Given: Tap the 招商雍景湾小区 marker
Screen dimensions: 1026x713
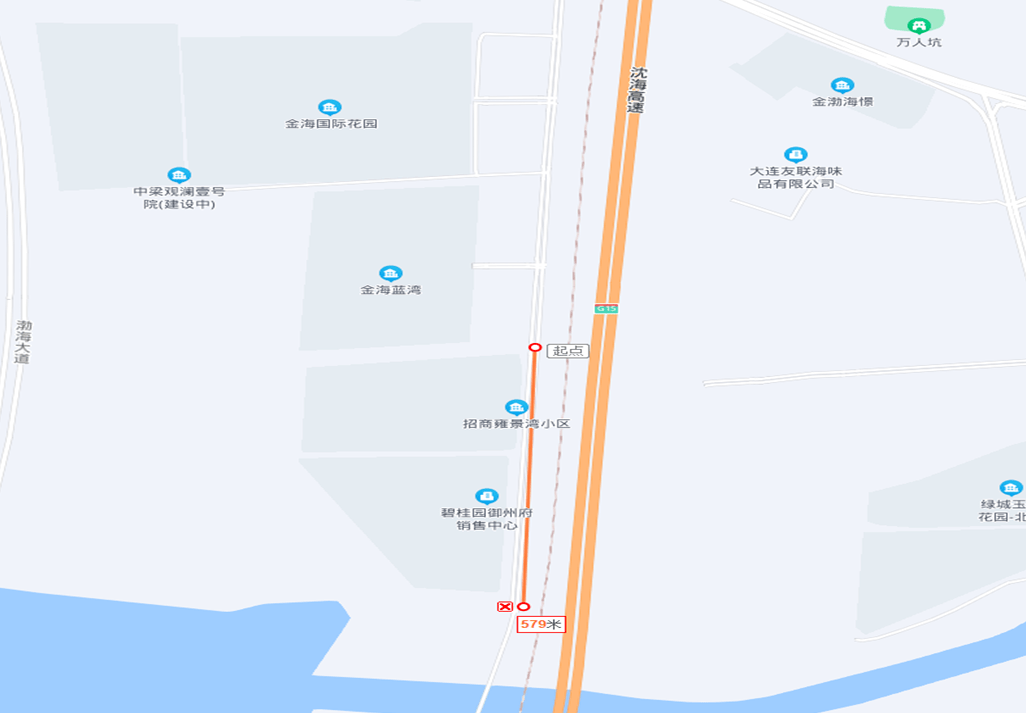Looking at the screenshot, I should coord(516,408).
